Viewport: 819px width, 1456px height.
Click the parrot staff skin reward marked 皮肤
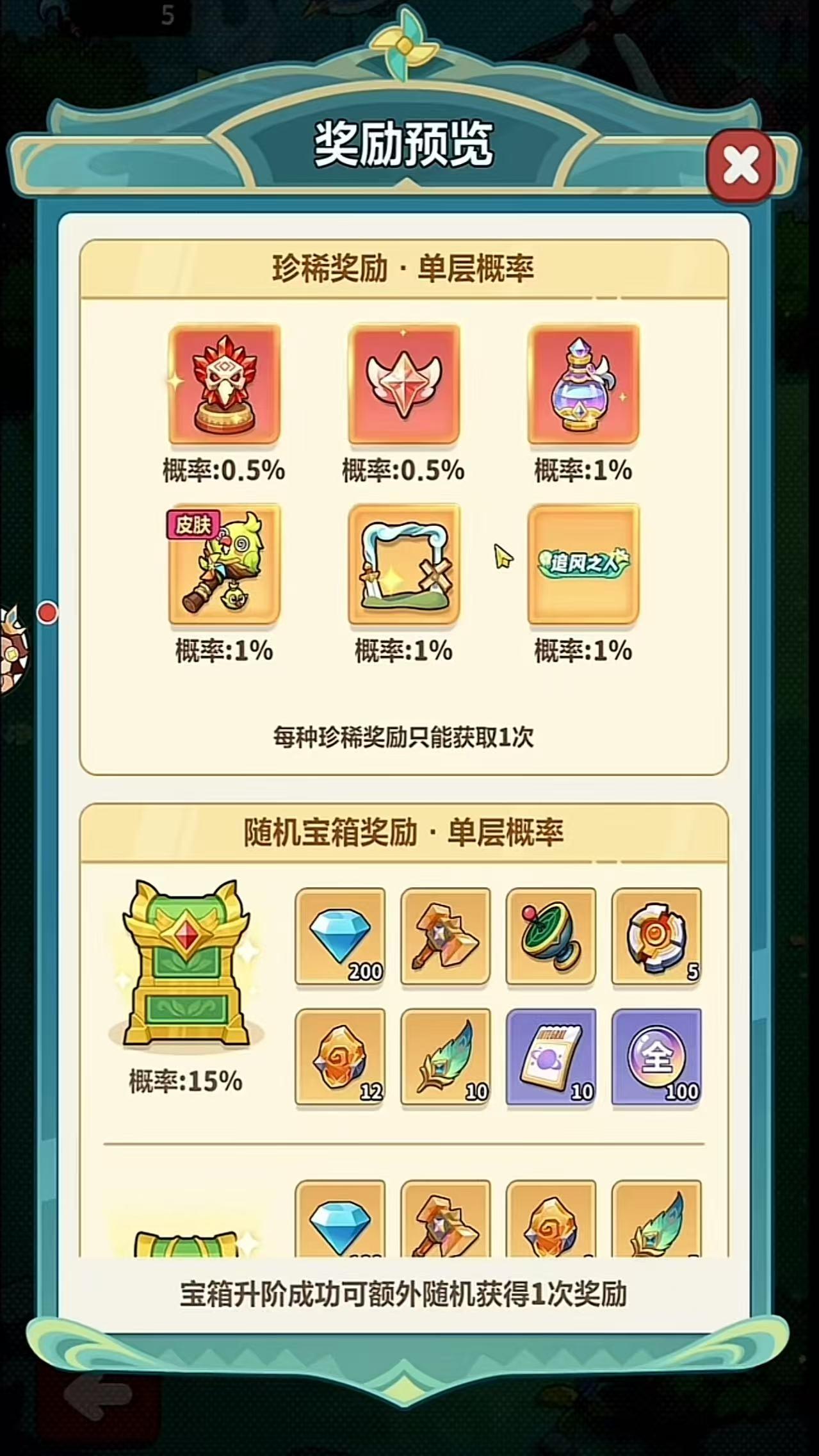(225, 566)
